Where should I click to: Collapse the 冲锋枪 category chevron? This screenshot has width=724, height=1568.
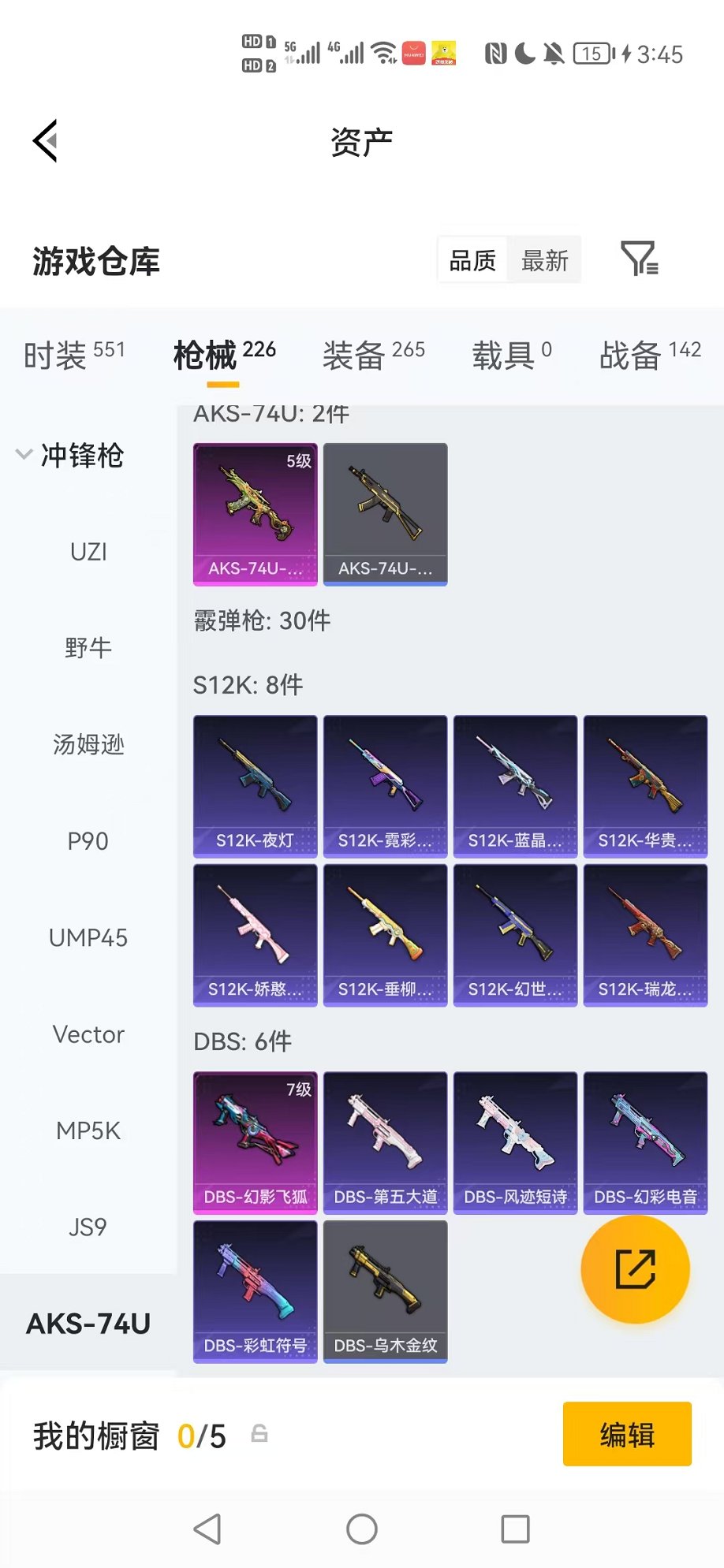point(23,456)
